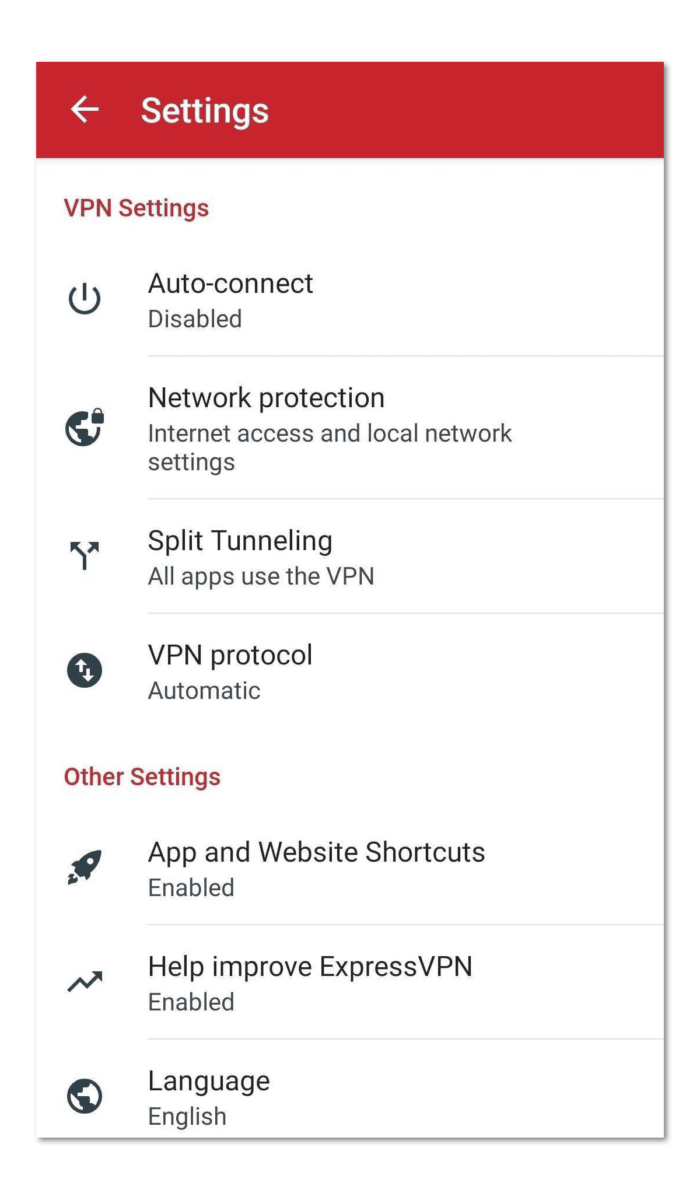This screenshot has height=1200, width=700.
Task: Open Split Tunneling options
Action: (350, 556)
